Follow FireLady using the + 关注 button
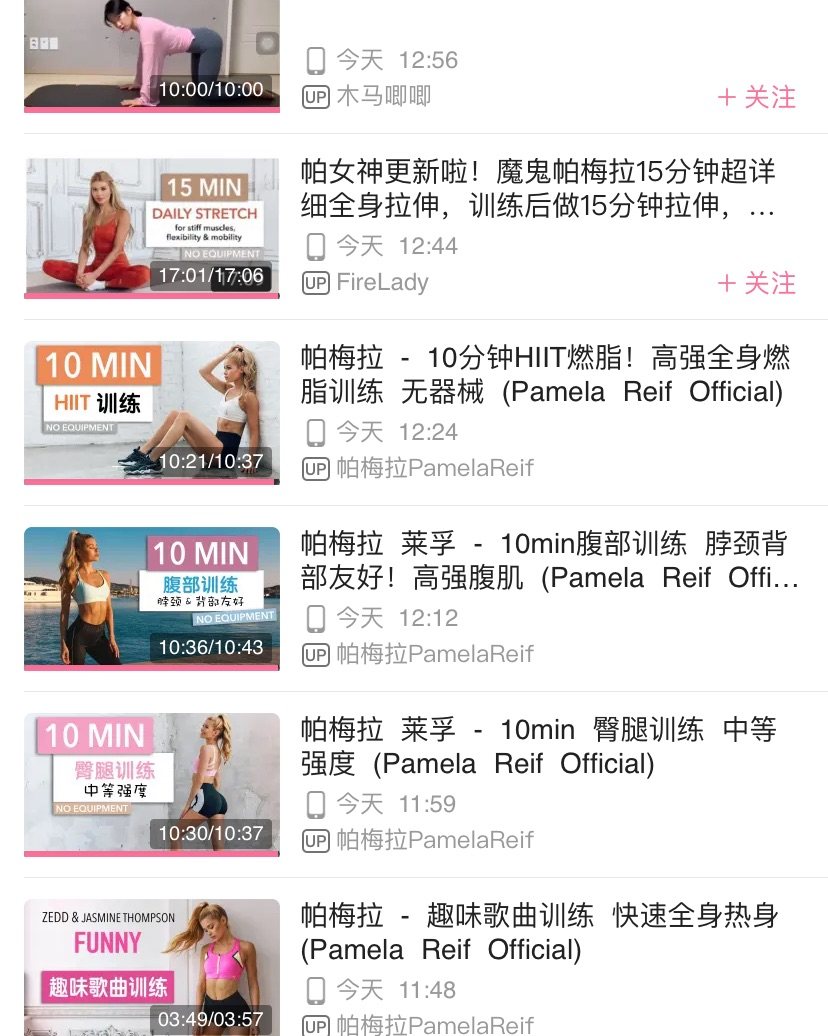The width and height of the screenshot is (828, 1036). (x=757, y=283)
